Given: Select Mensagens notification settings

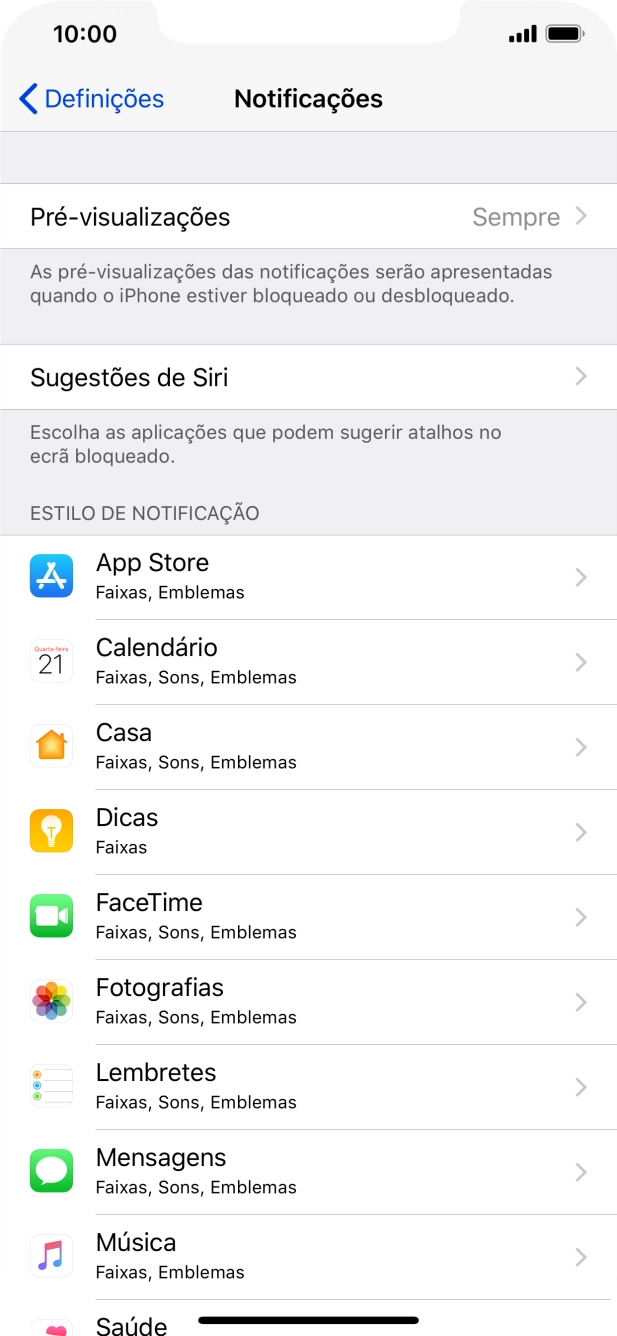Looking at the screenshot, I should pos(308,1172).
